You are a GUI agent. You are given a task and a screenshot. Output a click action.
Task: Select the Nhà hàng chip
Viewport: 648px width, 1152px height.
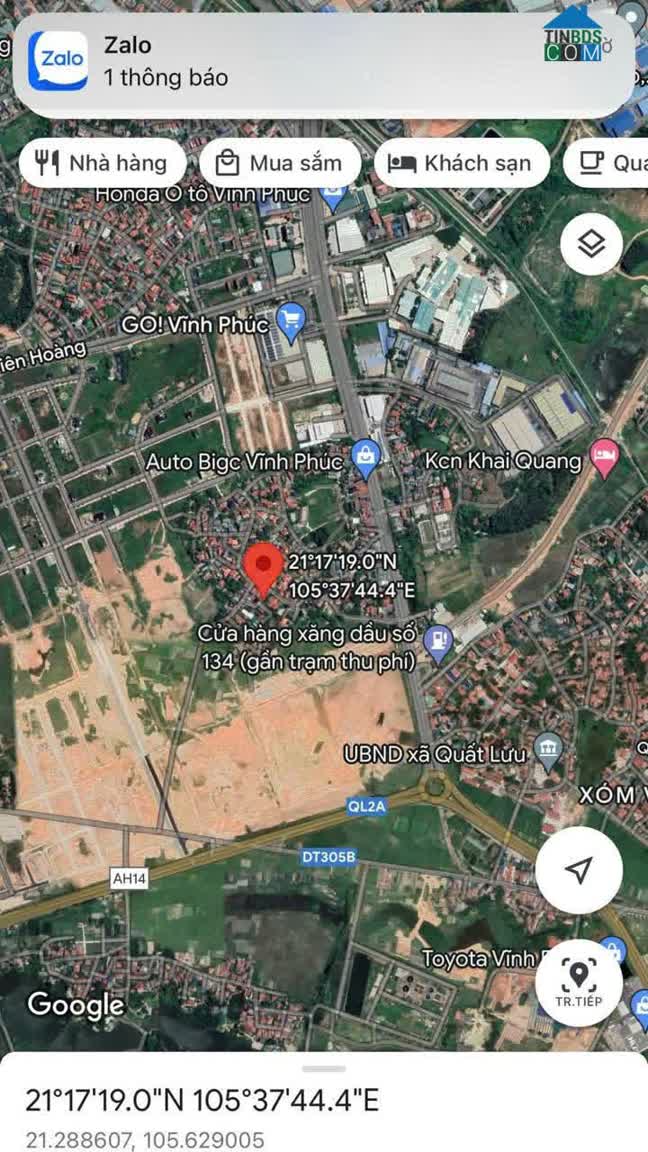pos(102,163)
